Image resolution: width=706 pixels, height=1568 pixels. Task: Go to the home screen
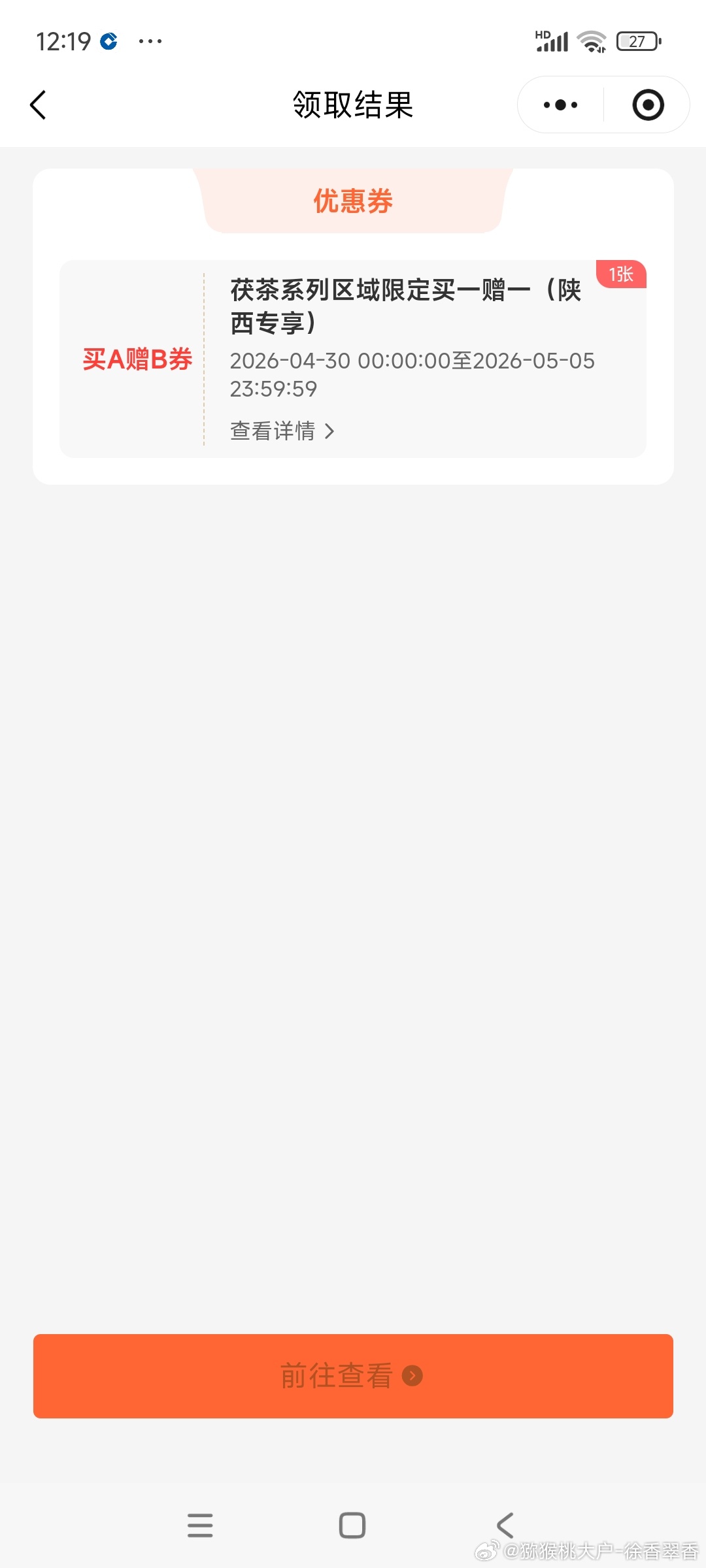point(352,1526)
